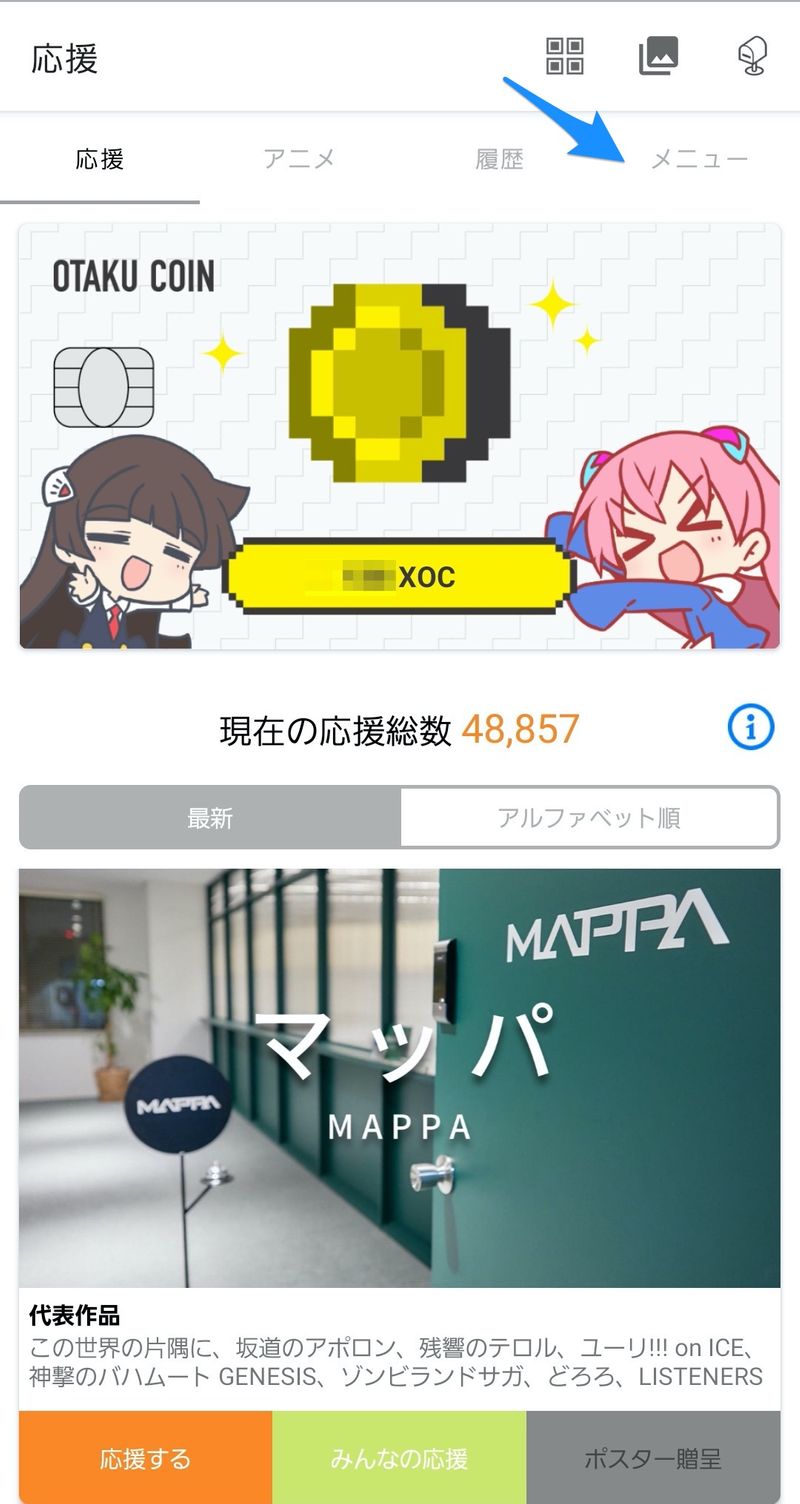
Task: Open the image gallery icon
Action: point(659,57)
